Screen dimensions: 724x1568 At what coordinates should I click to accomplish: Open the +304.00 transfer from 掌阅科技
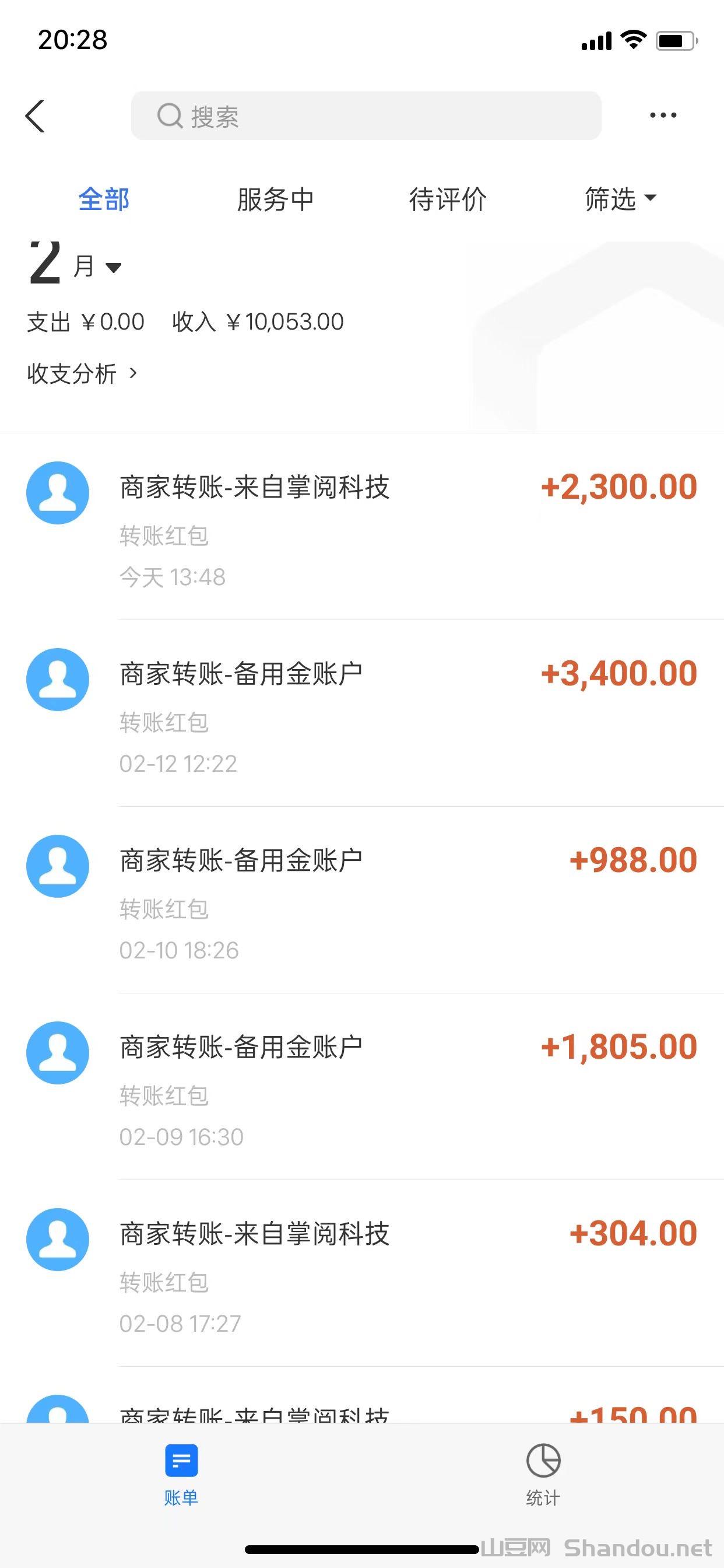(361, 1273)
